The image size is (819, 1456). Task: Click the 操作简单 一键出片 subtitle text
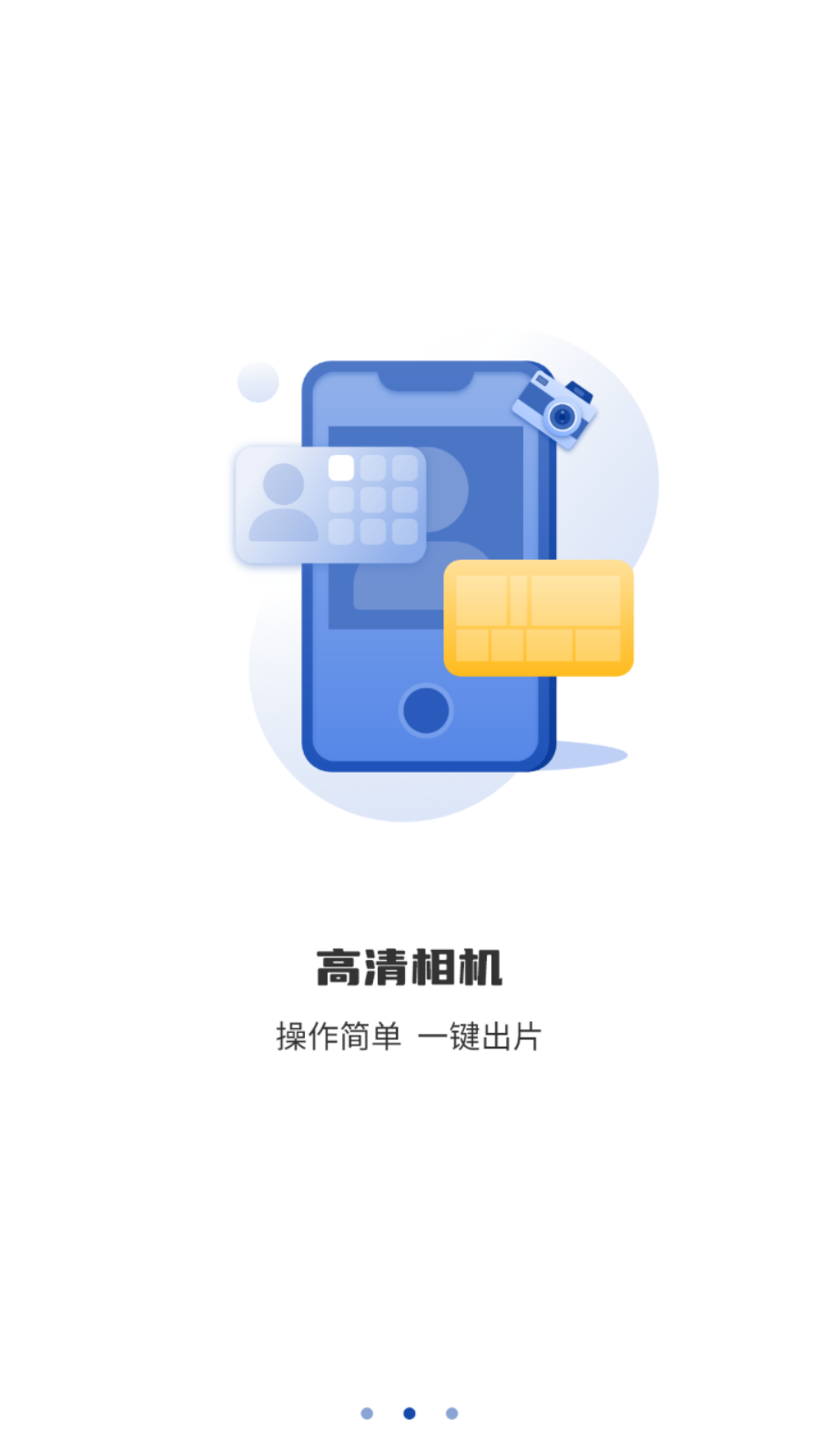point(408,1035)
